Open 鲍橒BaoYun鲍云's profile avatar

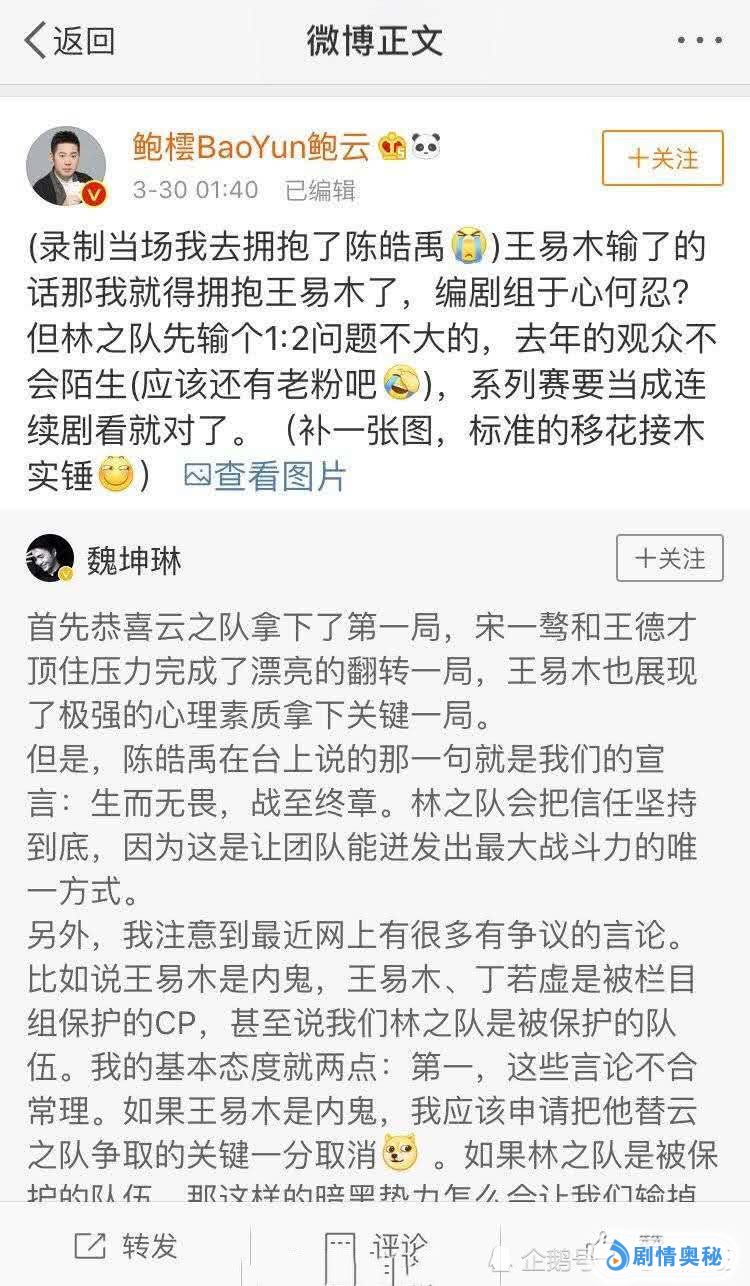tap(66, 167)
